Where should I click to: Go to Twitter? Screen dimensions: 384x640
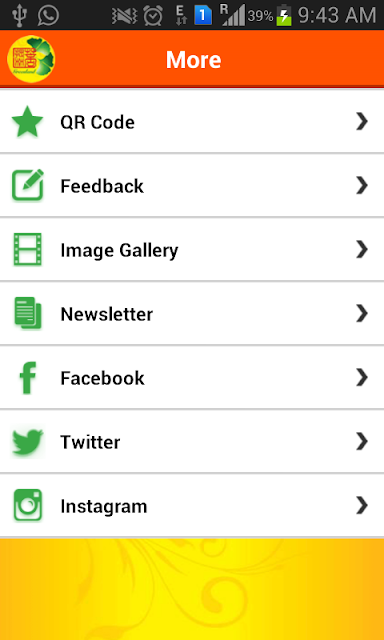(x=192, y=442)
